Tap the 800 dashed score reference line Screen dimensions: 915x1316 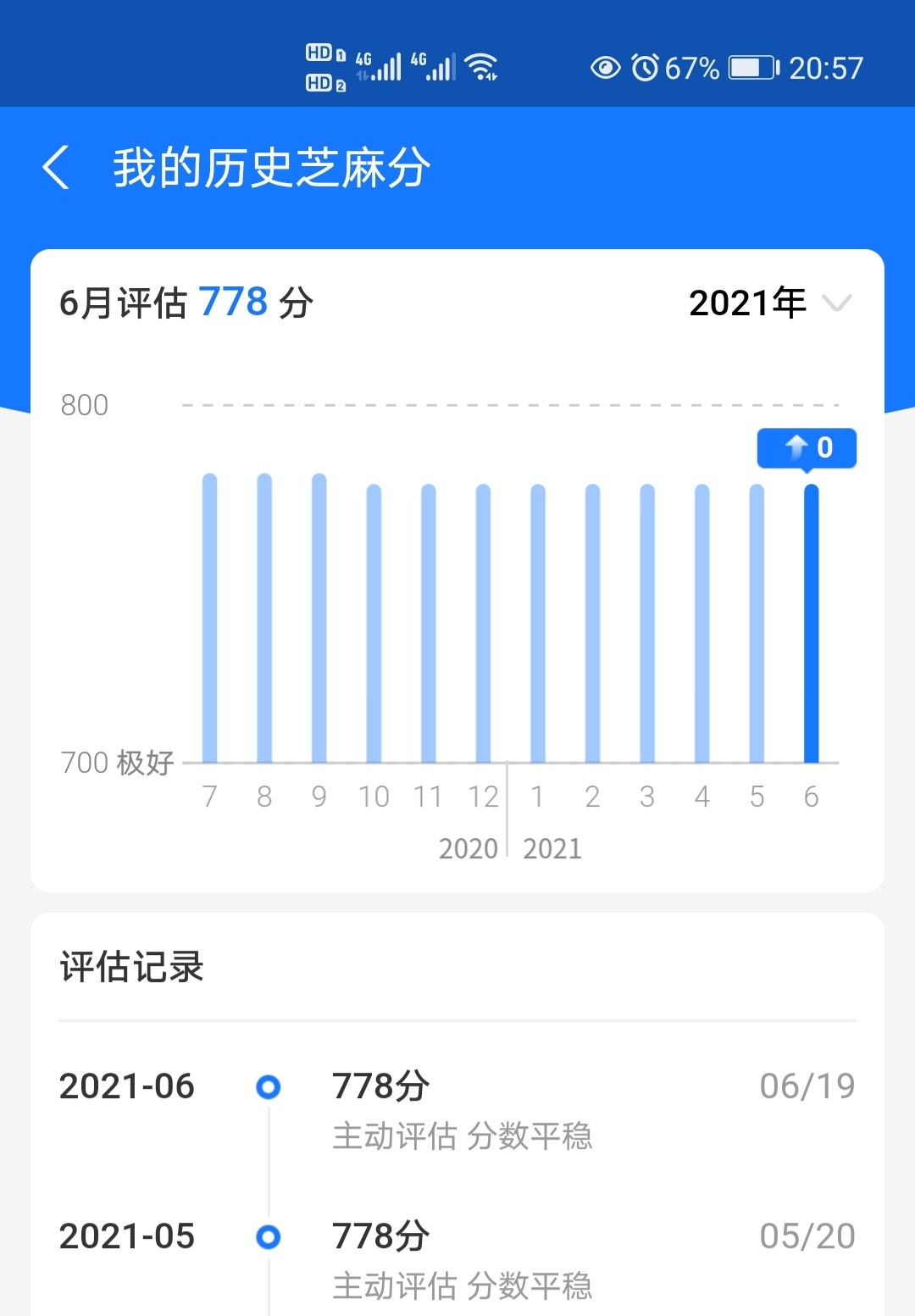pos(508,404)
